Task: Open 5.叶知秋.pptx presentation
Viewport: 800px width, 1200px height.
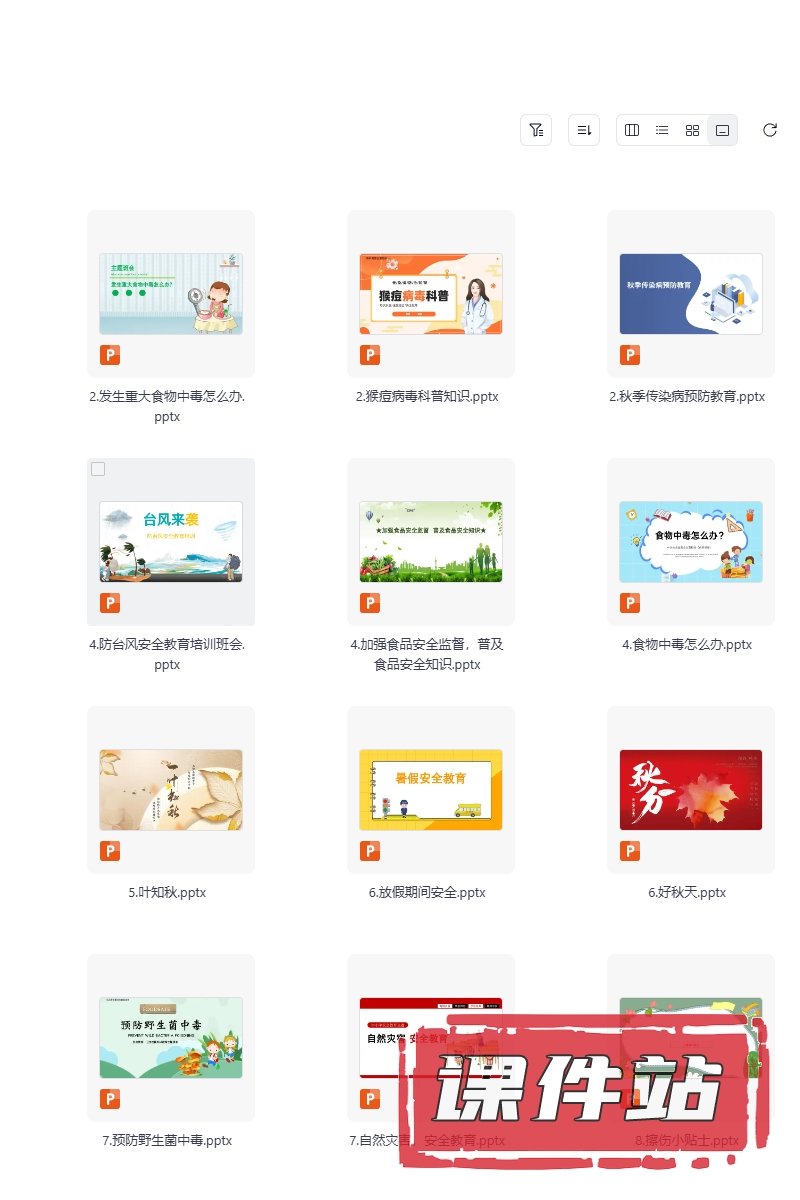Action: click(171, 790)
